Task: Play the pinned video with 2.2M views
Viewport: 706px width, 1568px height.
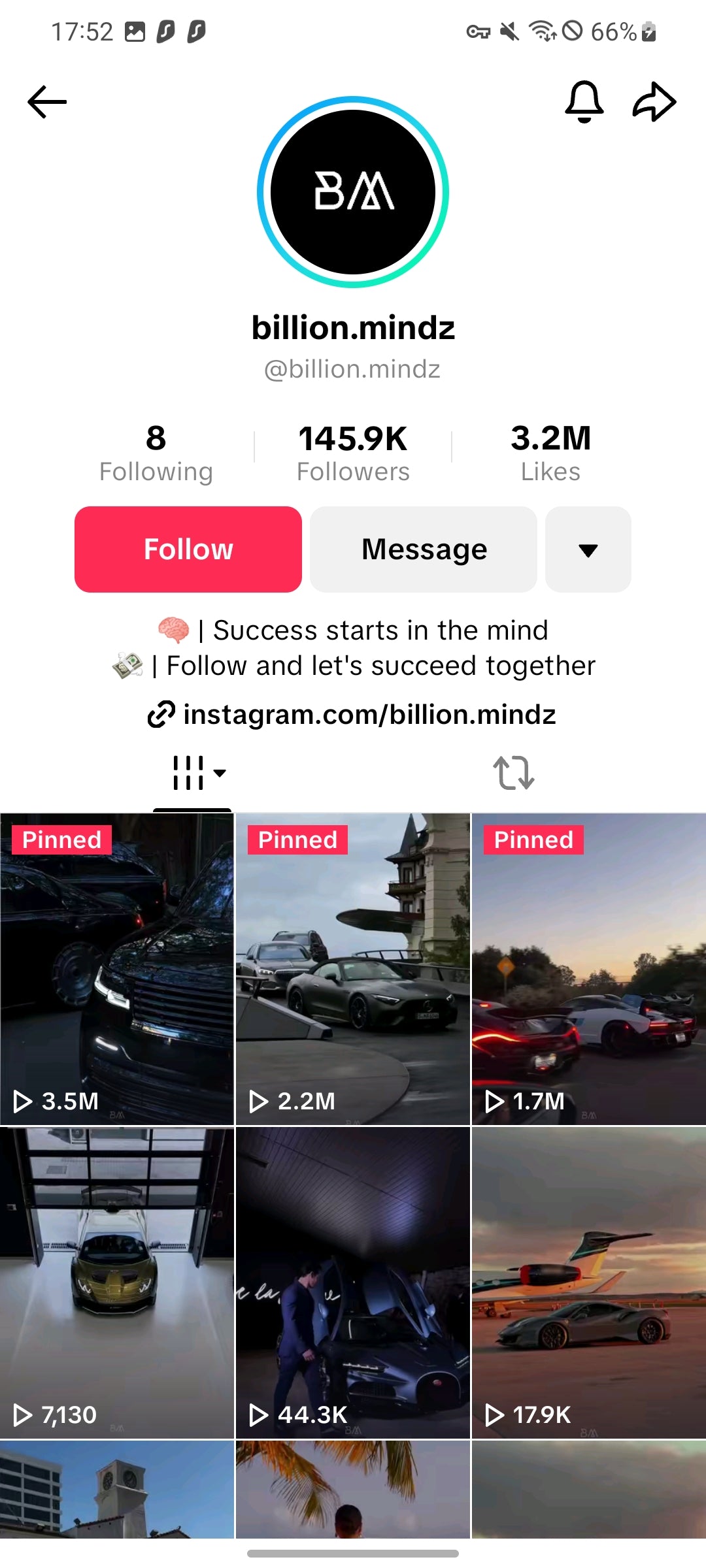Action: [x=353, y=969]
